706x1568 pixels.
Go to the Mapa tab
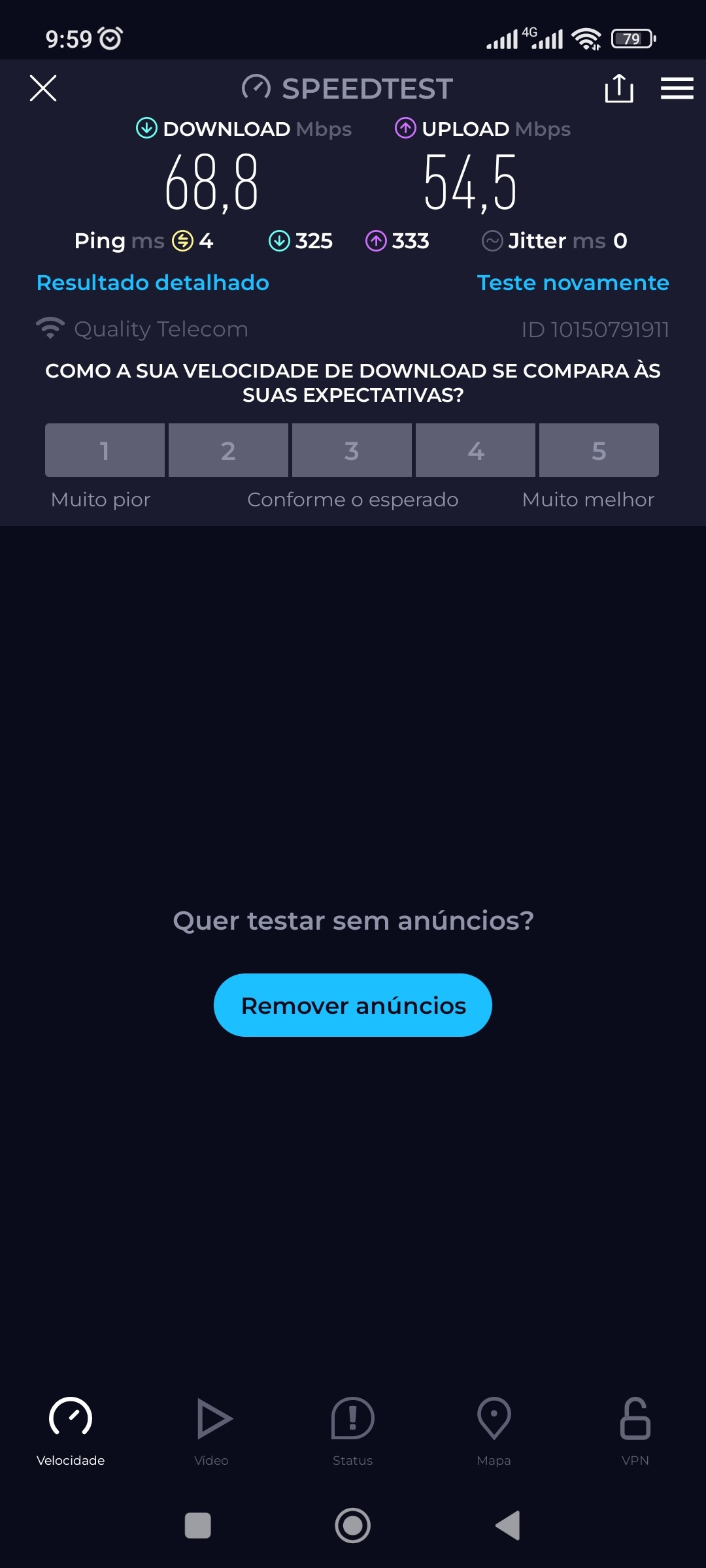point(494,1431)
